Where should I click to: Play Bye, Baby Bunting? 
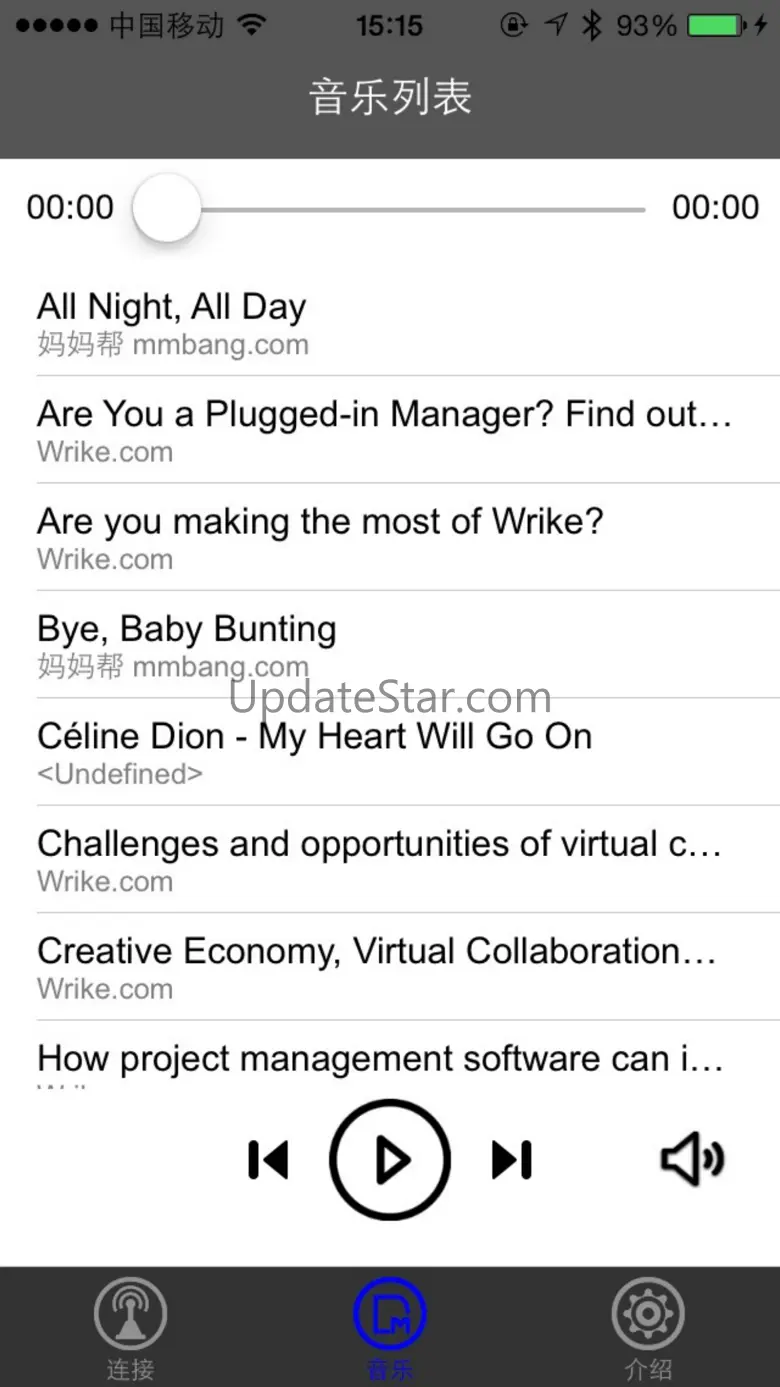(390, 645)
